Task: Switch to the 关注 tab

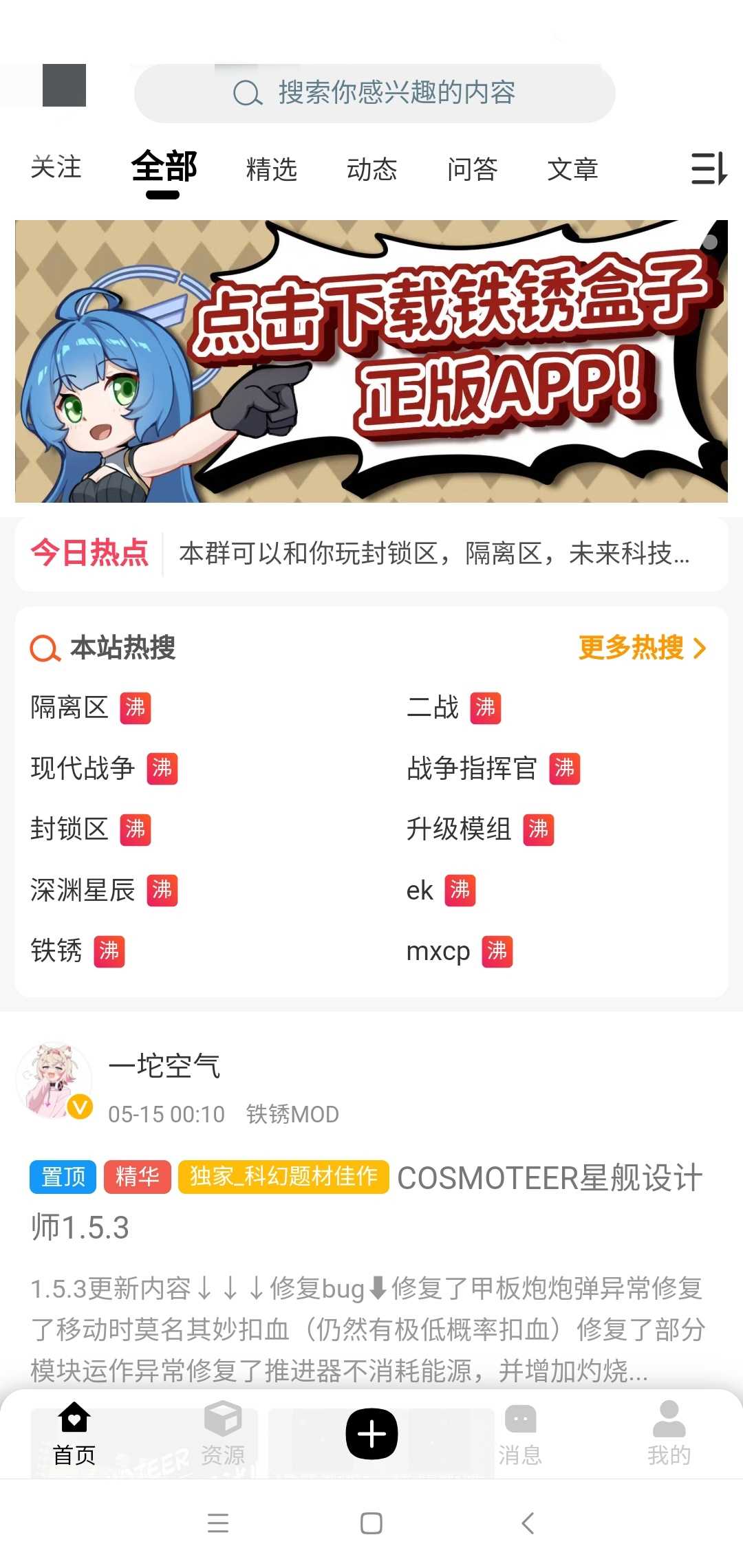Action: pos(56,168)
